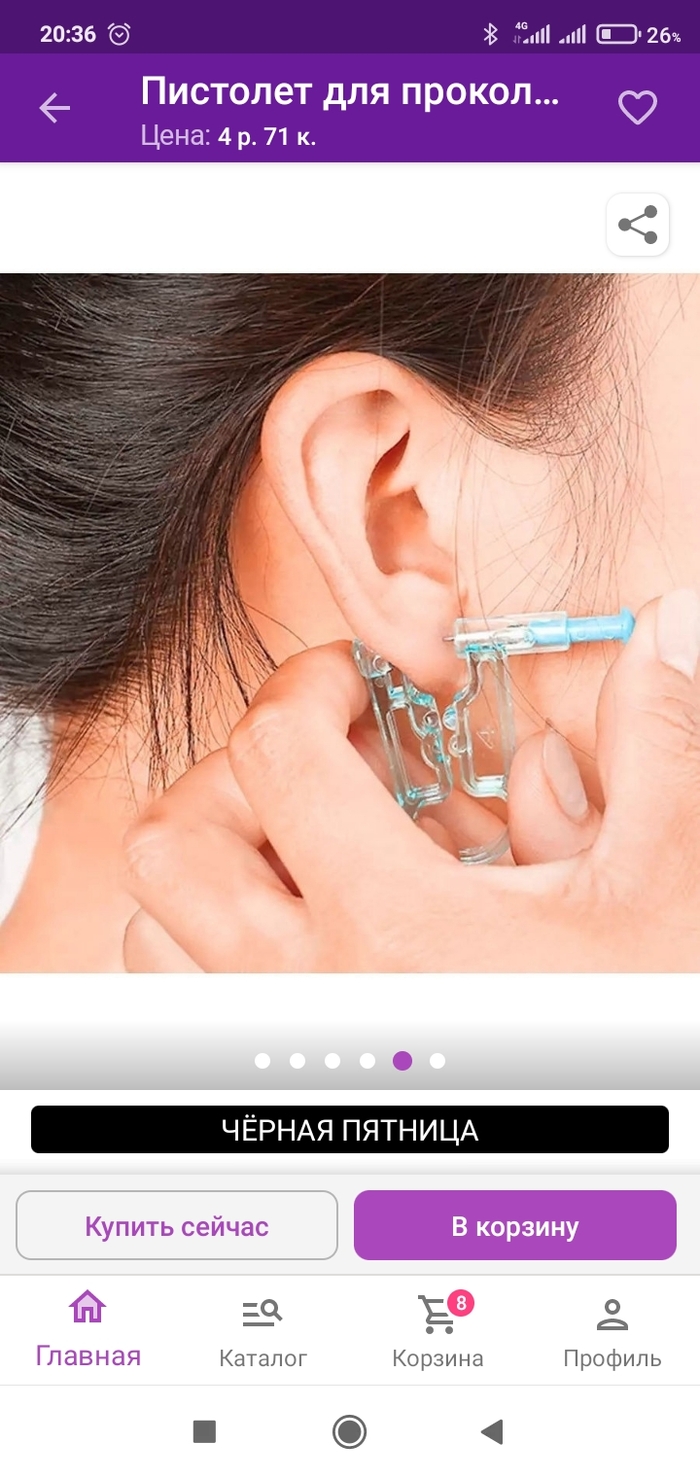Viewport: 700px width, 1478px height.
Task: Share this product
Action: pos(637,225)
